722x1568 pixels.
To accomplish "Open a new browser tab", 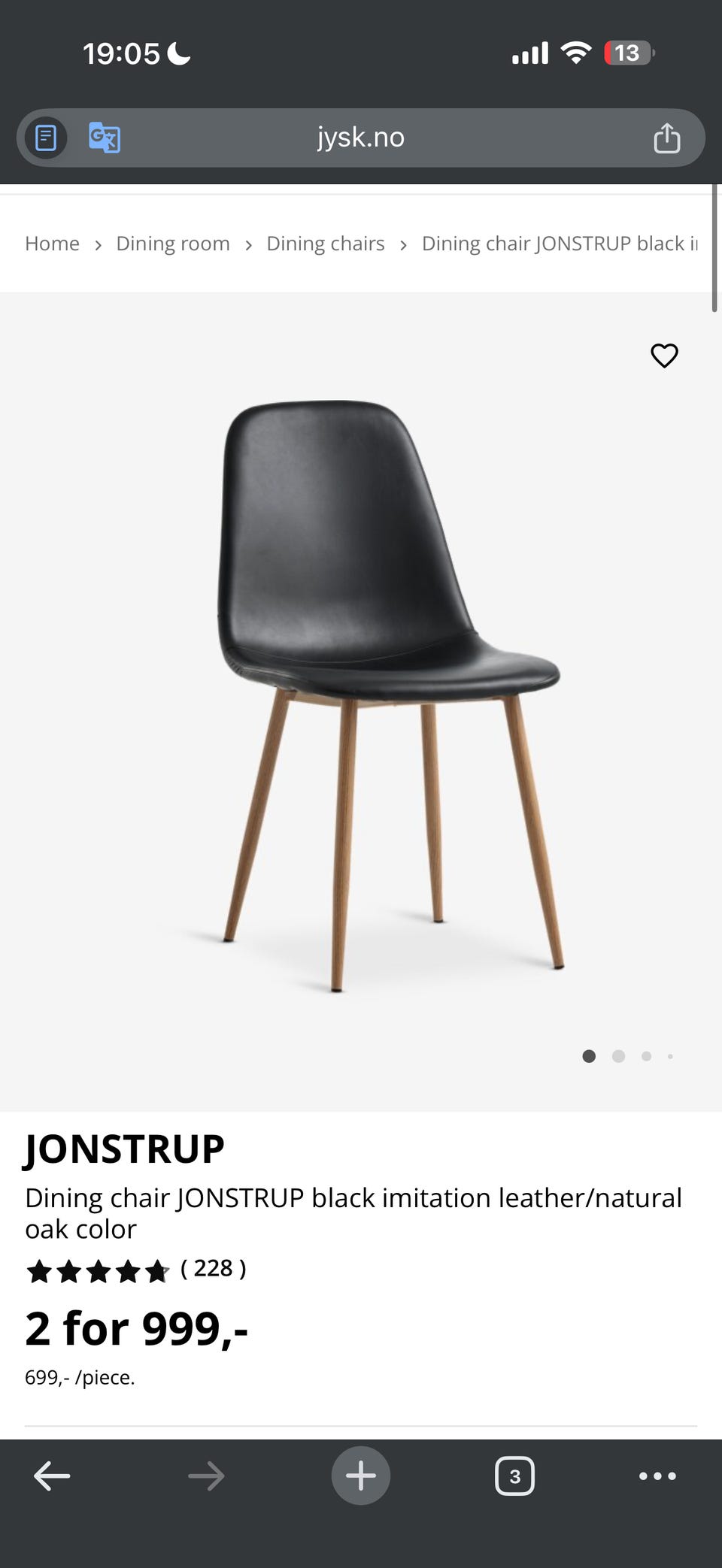I will coord(361,1476).
